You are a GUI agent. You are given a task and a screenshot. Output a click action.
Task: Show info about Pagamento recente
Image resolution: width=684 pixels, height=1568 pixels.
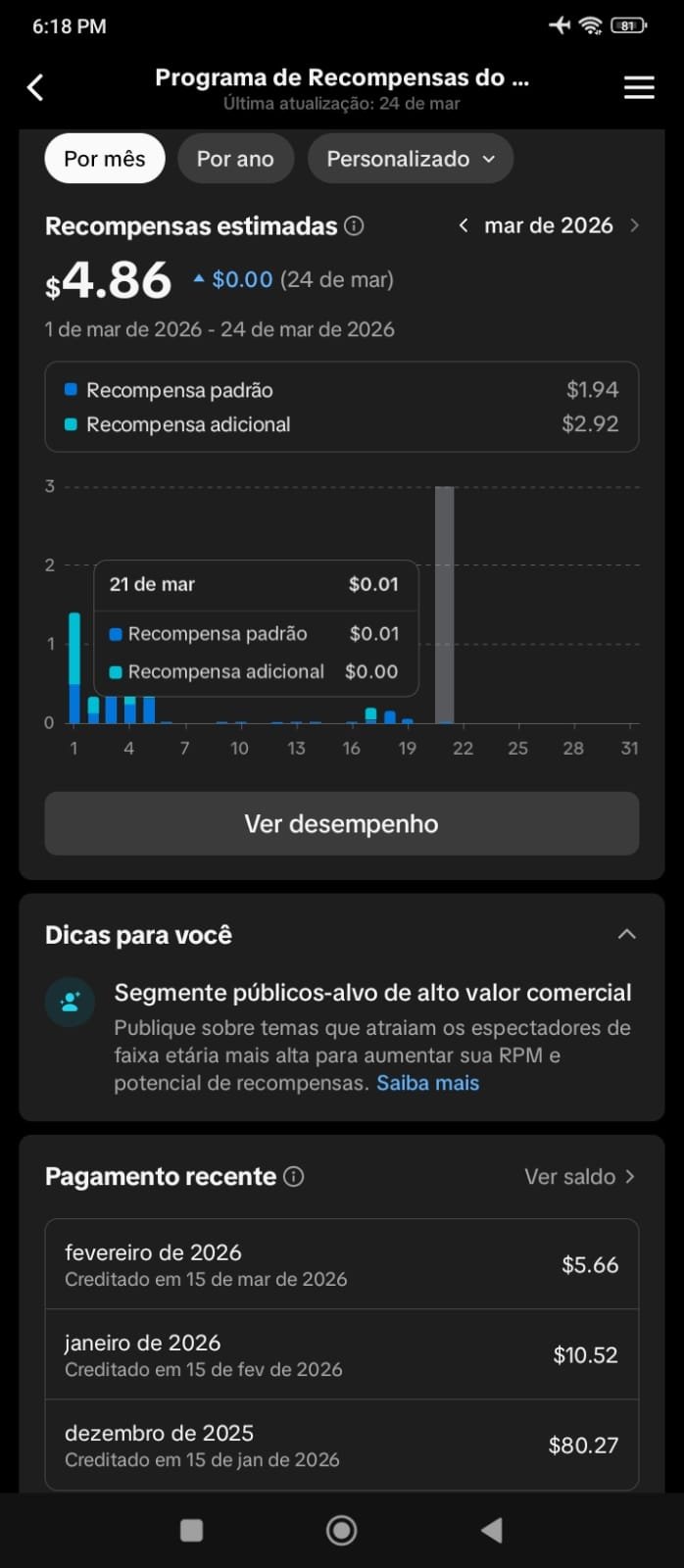coord(294,1177)
